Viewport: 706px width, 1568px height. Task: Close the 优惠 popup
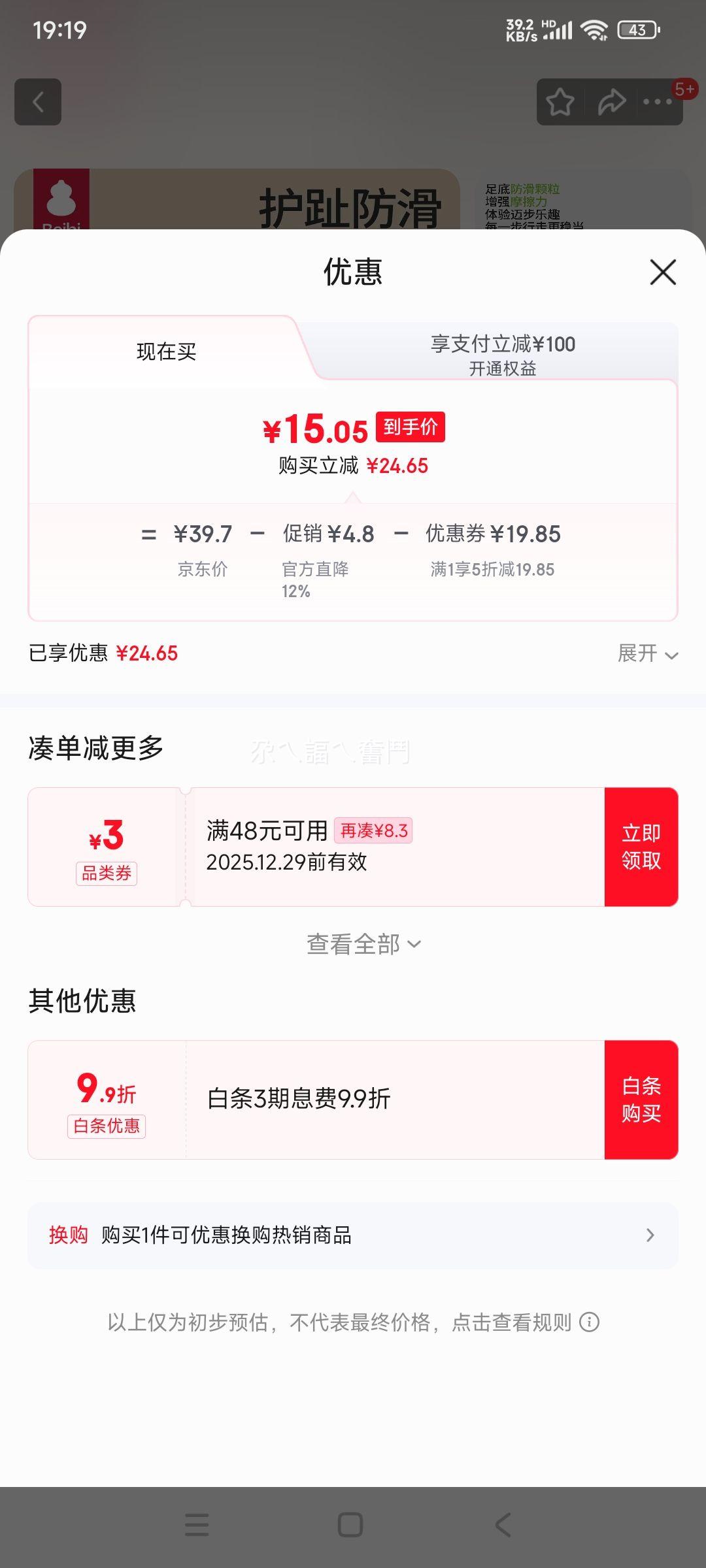663,272
